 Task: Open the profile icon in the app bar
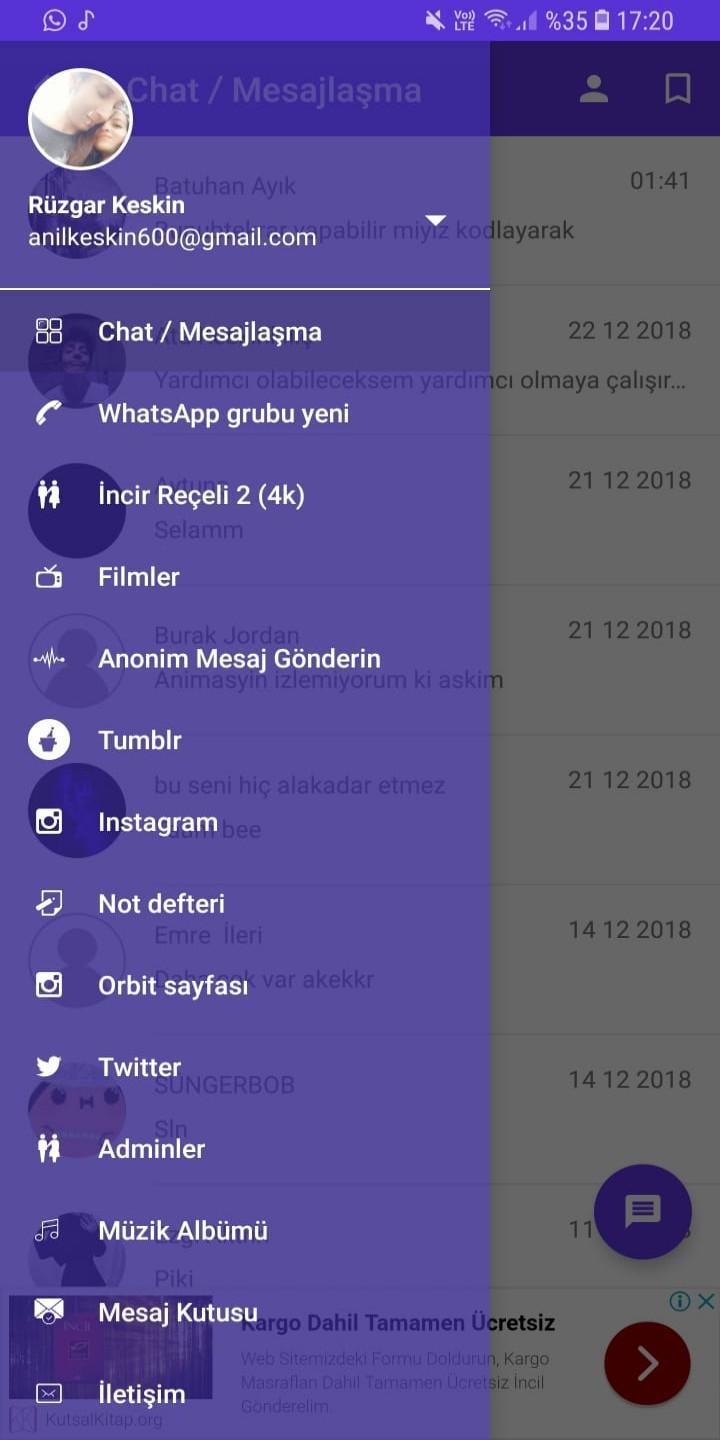tap(594, 89)
